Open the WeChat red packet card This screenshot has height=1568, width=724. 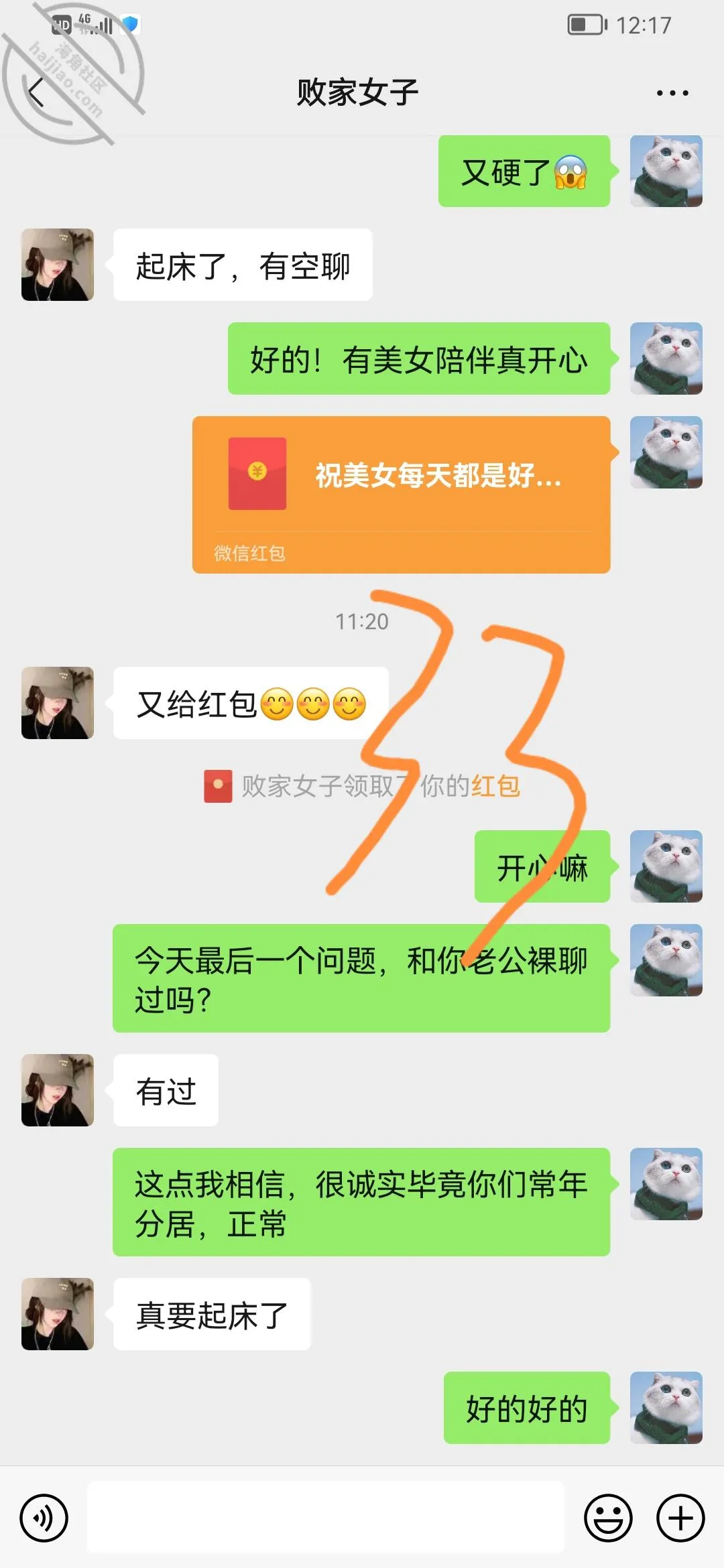401,495
